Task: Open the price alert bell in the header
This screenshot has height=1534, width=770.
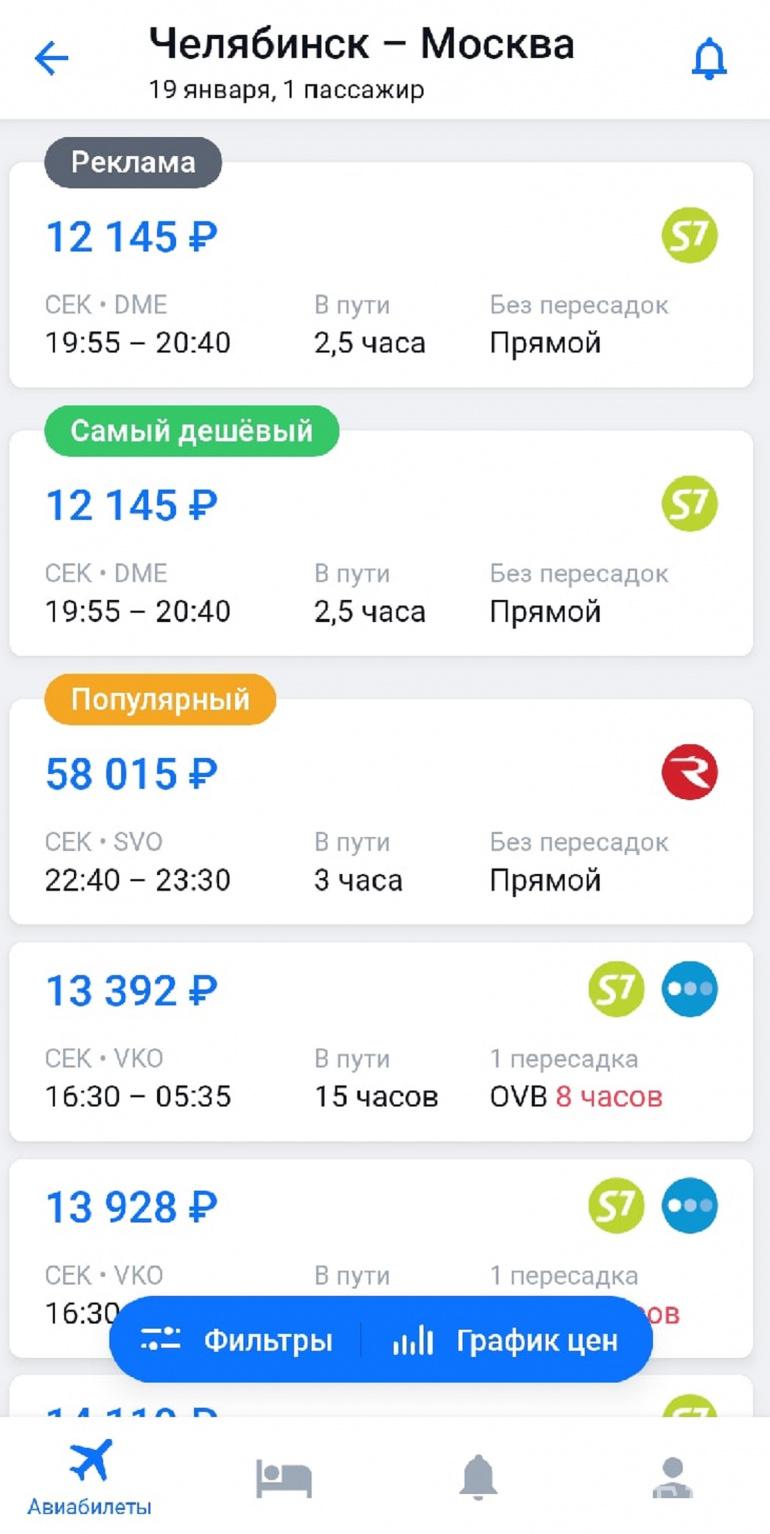Action: (709, 60)
